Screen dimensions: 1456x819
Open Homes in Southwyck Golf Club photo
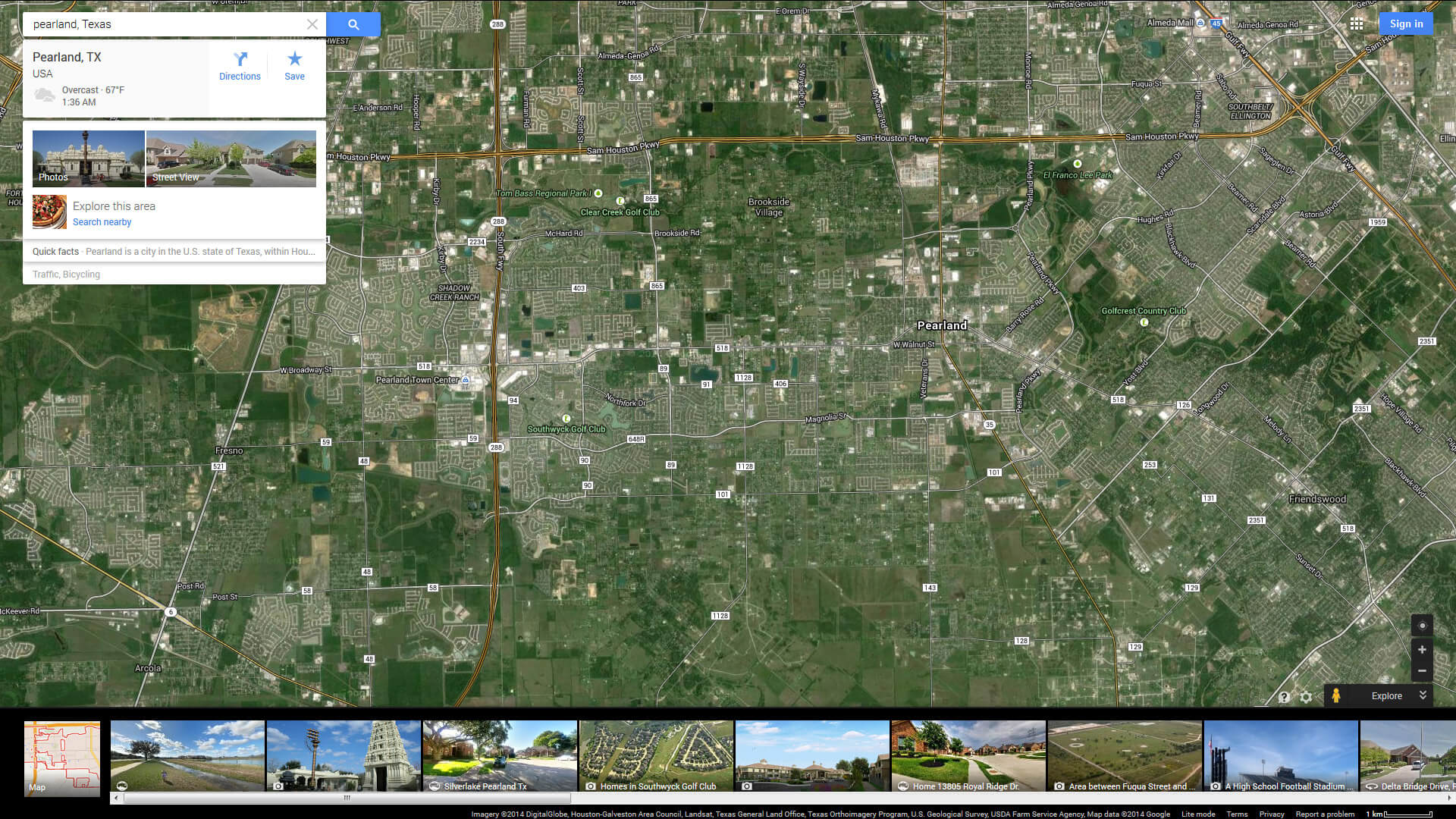click(x=656, y=756)
